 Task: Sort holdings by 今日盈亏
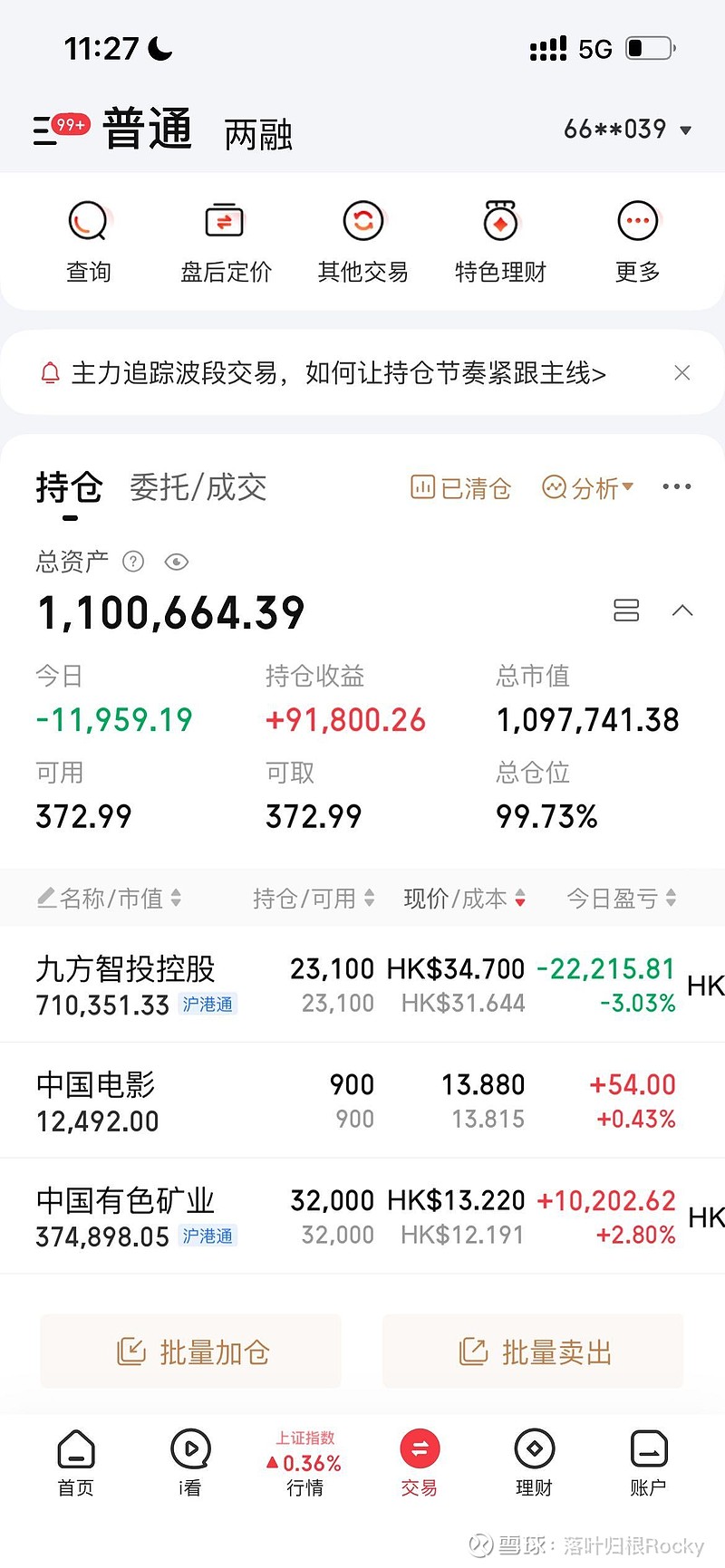(621, 898)
